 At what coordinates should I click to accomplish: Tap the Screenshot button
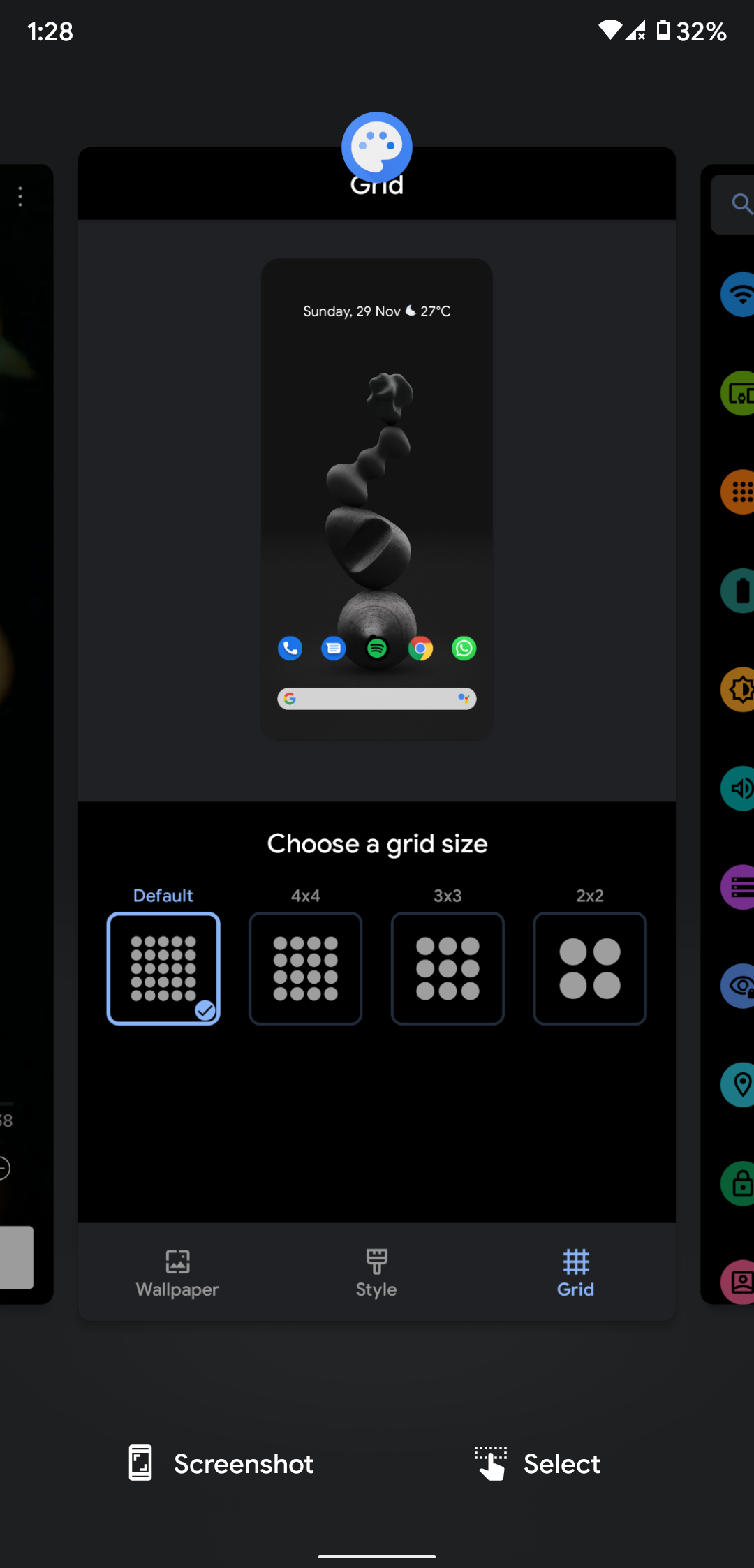point(221,1463)
